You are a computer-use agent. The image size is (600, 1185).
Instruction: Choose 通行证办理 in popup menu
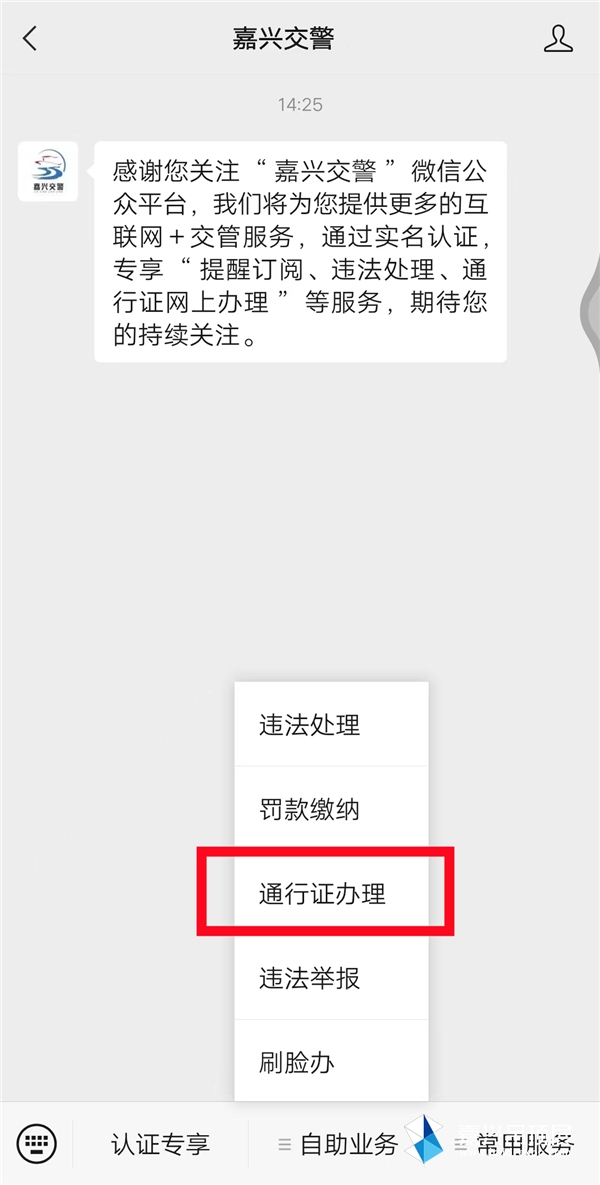[x=331, y=893]
